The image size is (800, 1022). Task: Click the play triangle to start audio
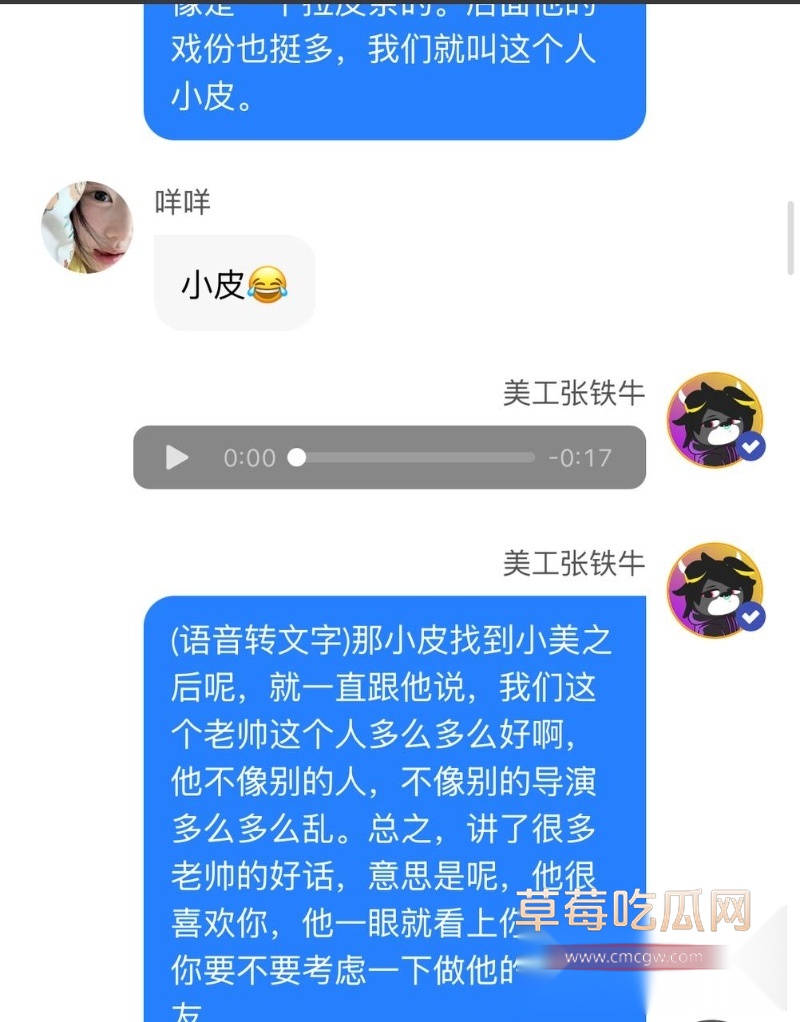(x=178, y=457)
